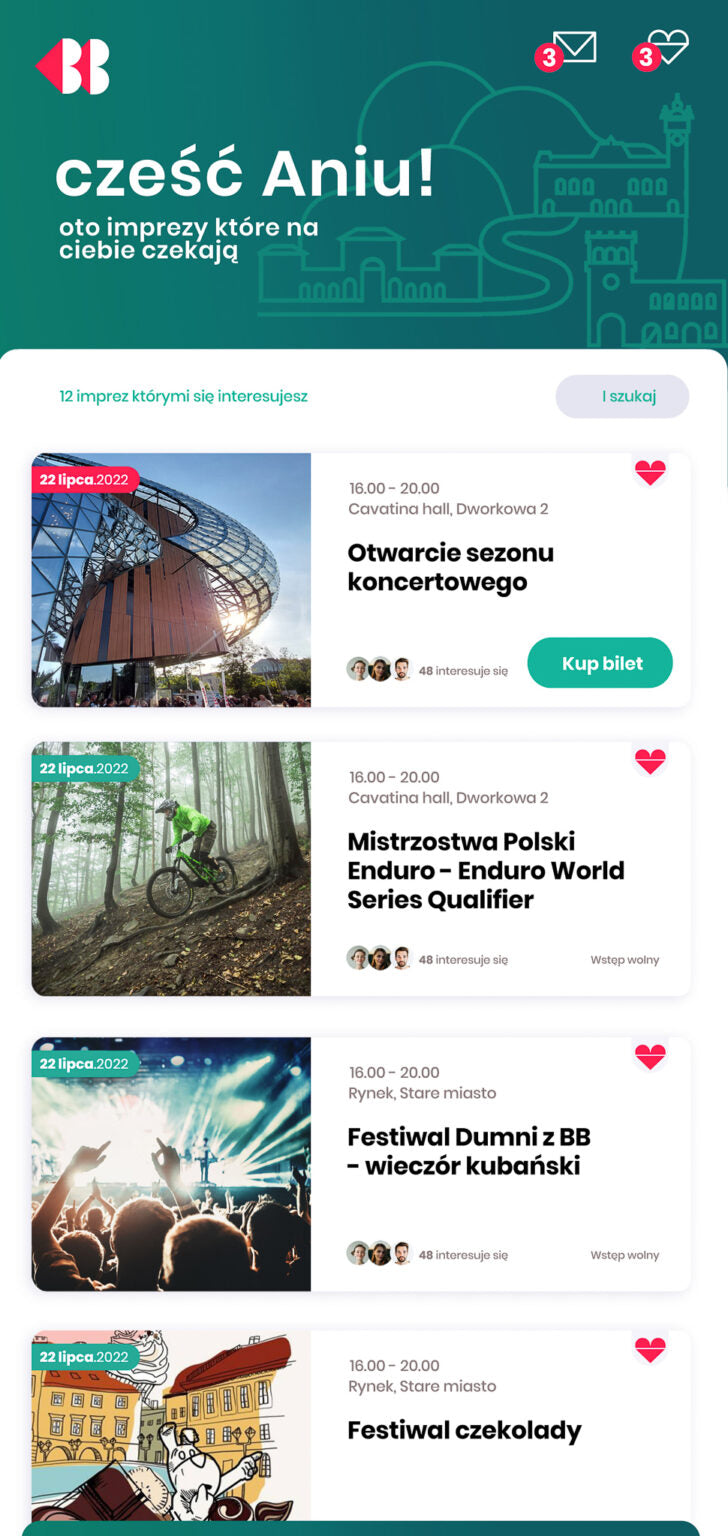The width and height of the screenshot is (728, 1536).
Task: Tap the szukaj search field
Action: [622, 396]
